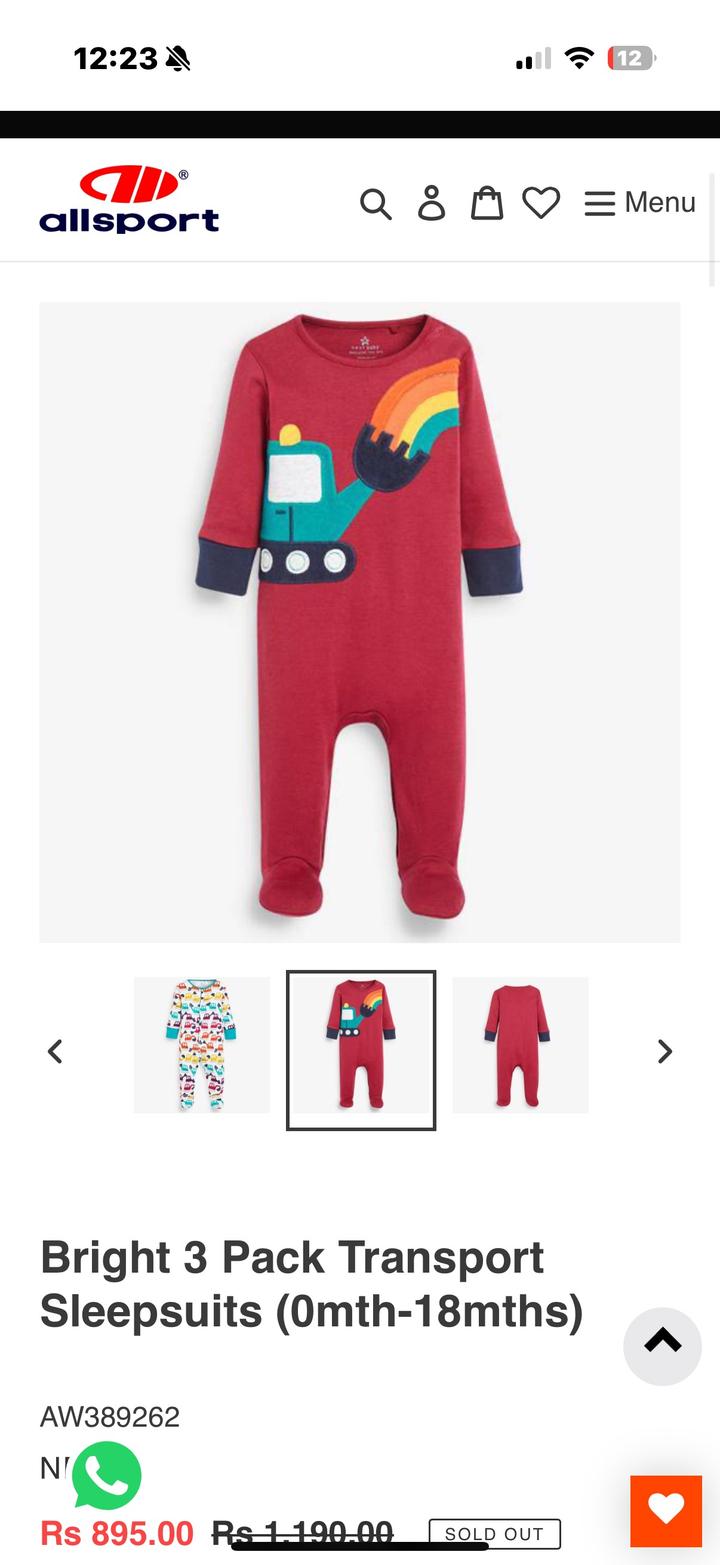Show the next product thumbnails

pos(665,1051)
